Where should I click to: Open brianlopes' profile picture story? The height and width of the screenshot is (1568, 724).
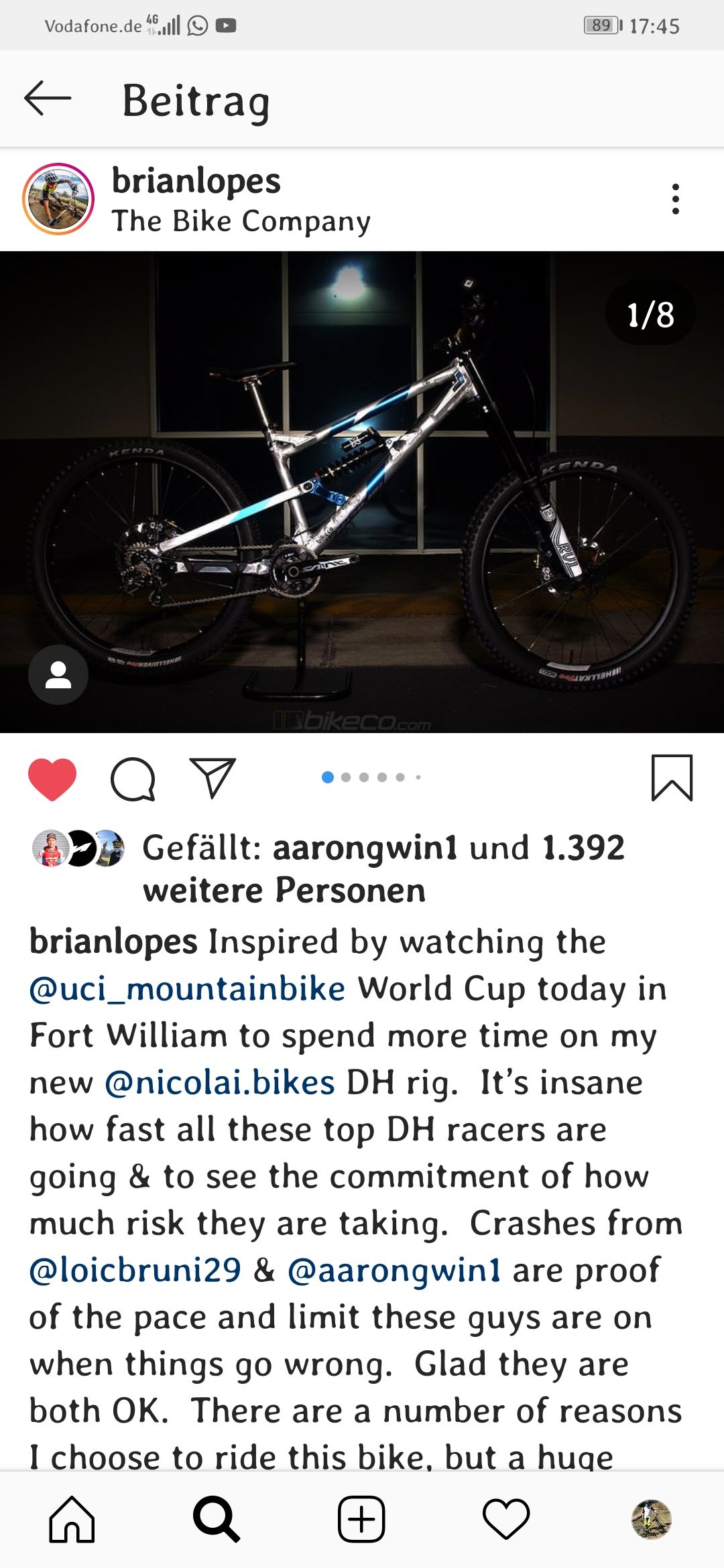pyautogui.click(x=58, y=199)
